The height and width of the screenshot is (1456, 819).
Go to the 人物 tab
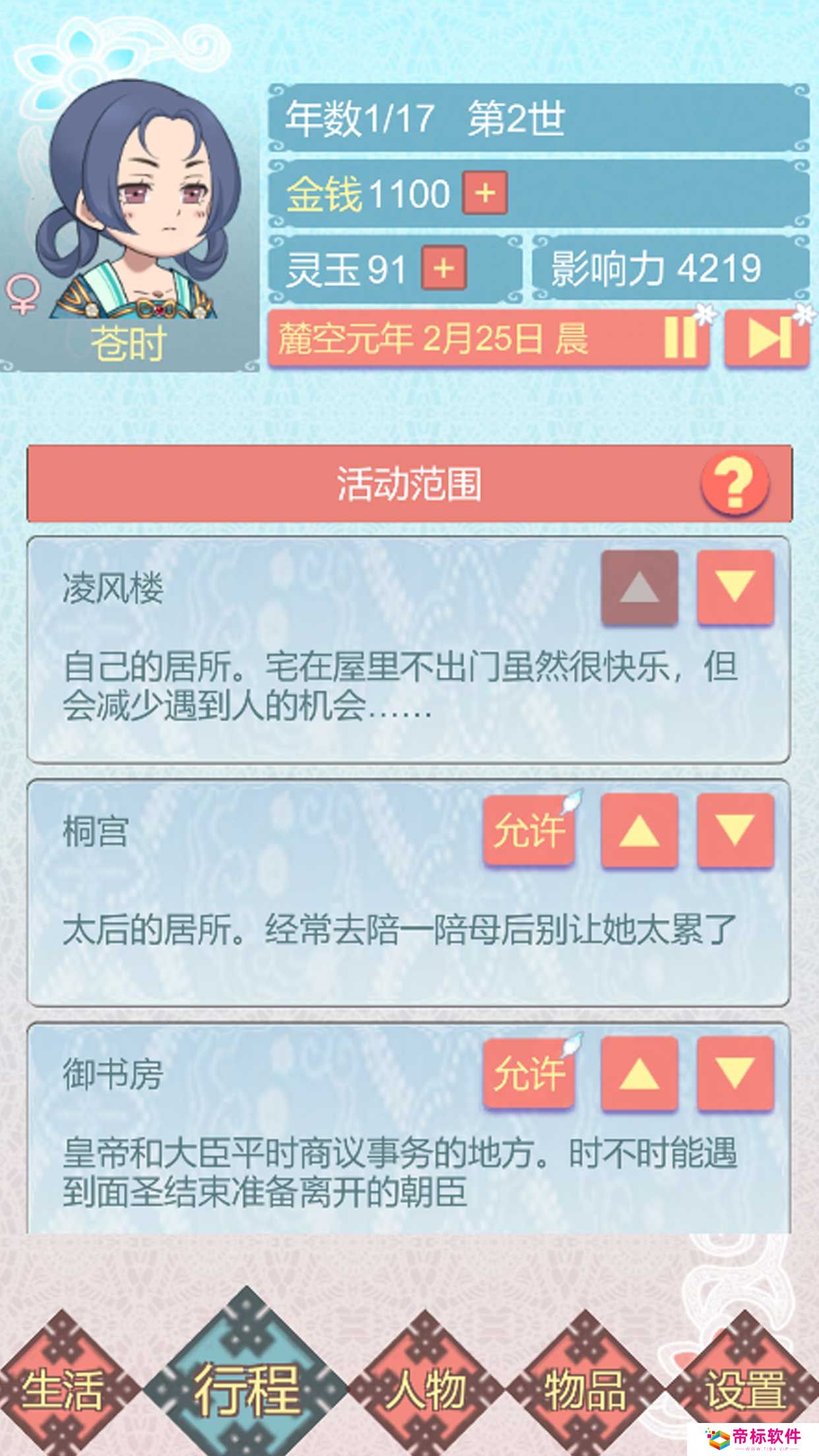pos(426,1389)
